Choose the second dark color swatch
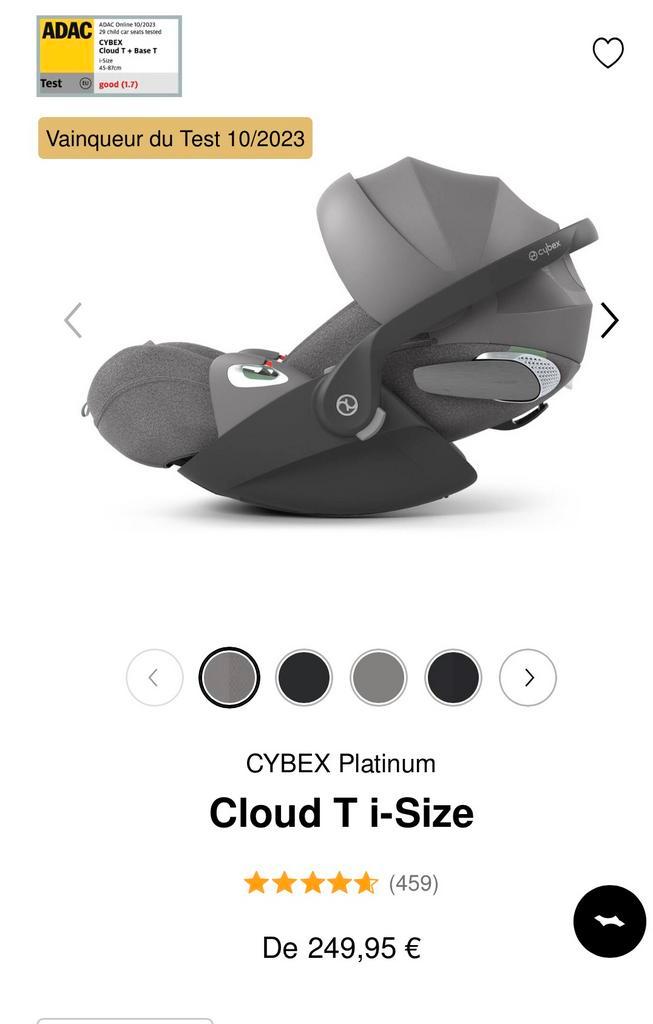Viewport: 653px width, 1024px height. click(x=303, y=678)
